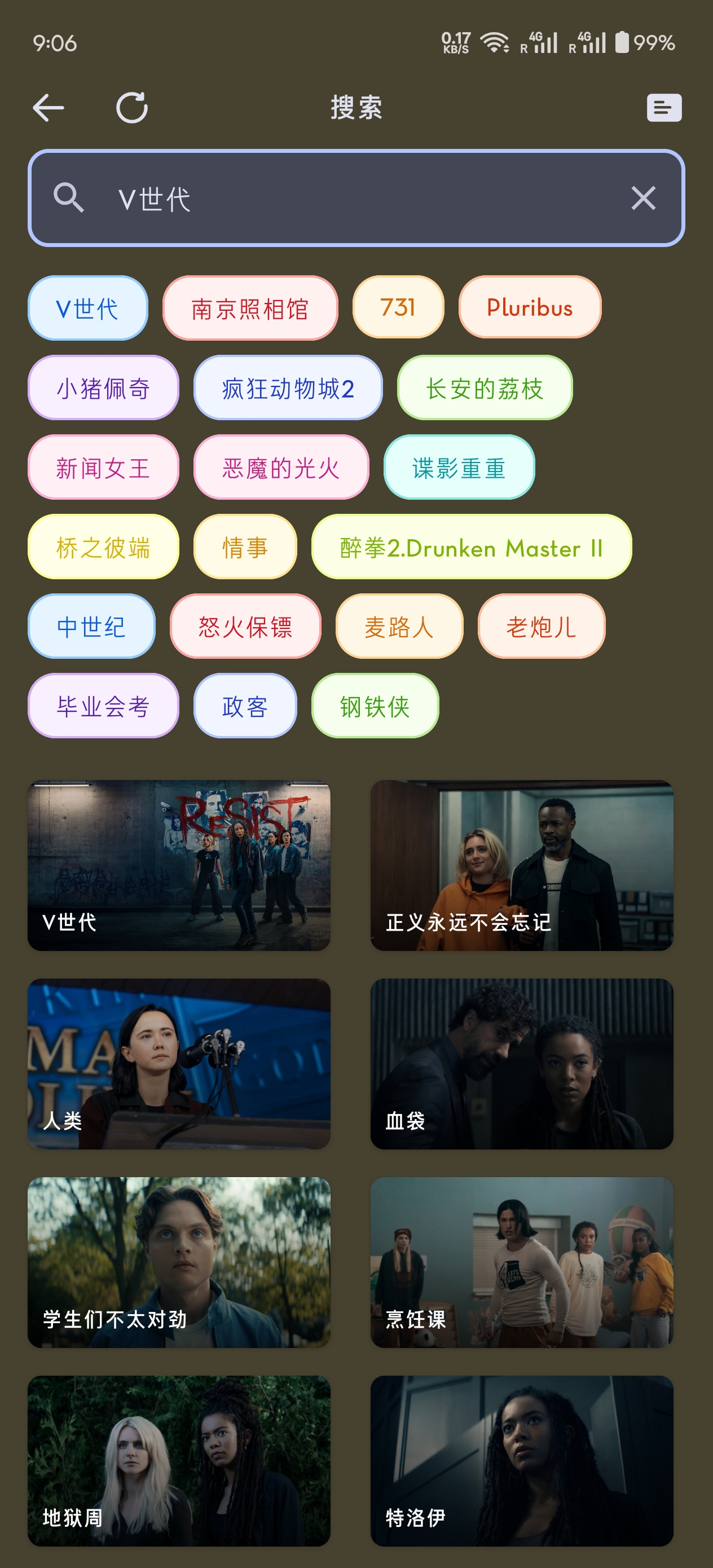Select the 疯狂动物城2 chip
Image resolution: width=713 pixels, height=1568 pixels.
point(287,387)
